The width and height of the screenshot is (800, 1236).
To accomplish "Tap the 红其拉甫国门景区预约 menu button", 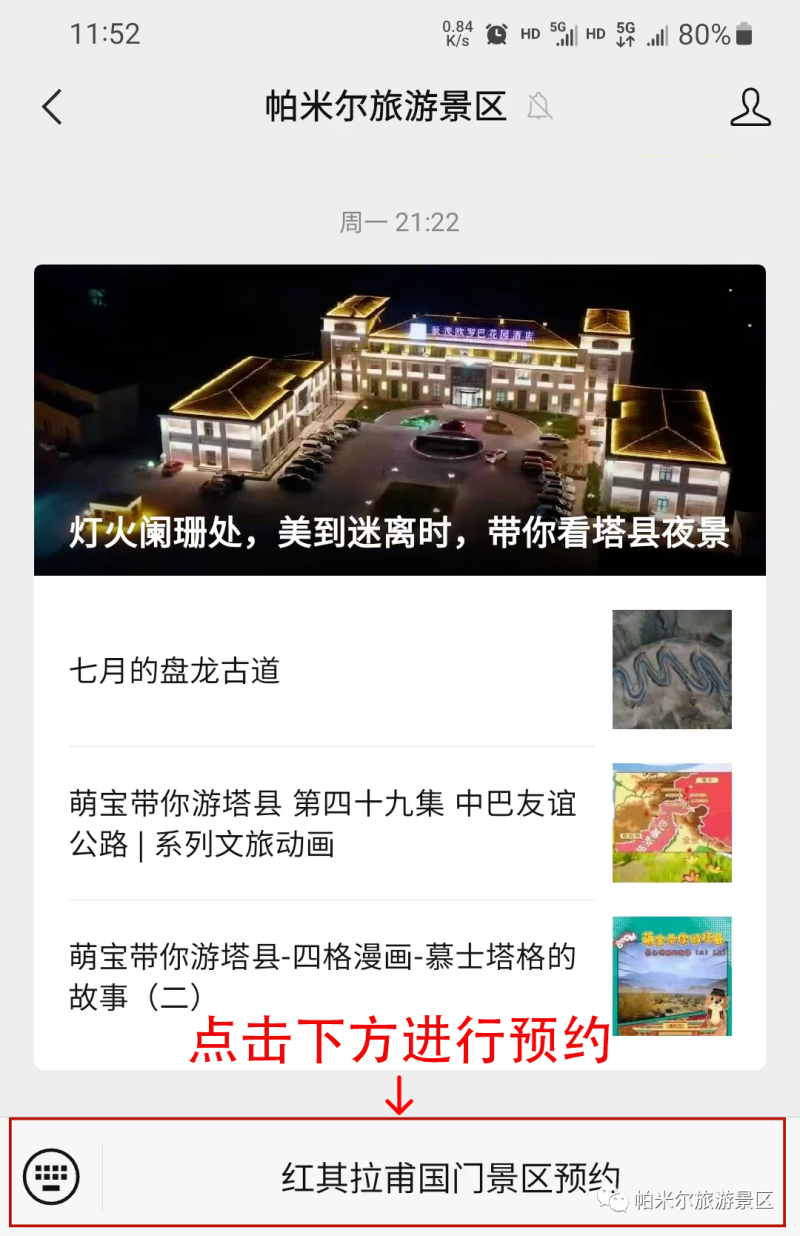I will point(450,1177).
